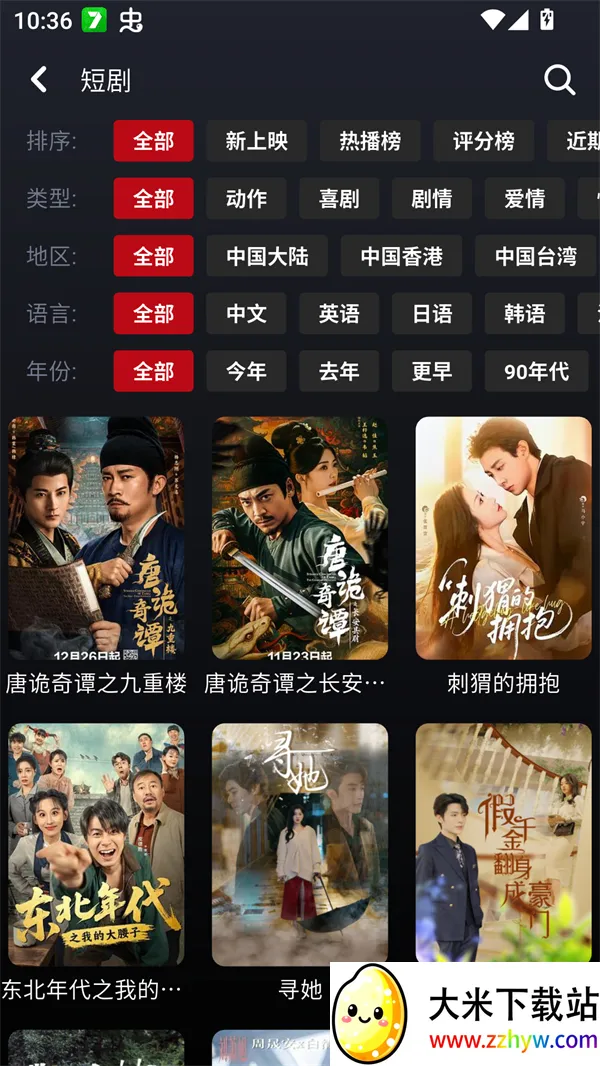This screenshot has width=600, height=1066.
Task: Sort by 评分榜
Action: coord(483,141)
